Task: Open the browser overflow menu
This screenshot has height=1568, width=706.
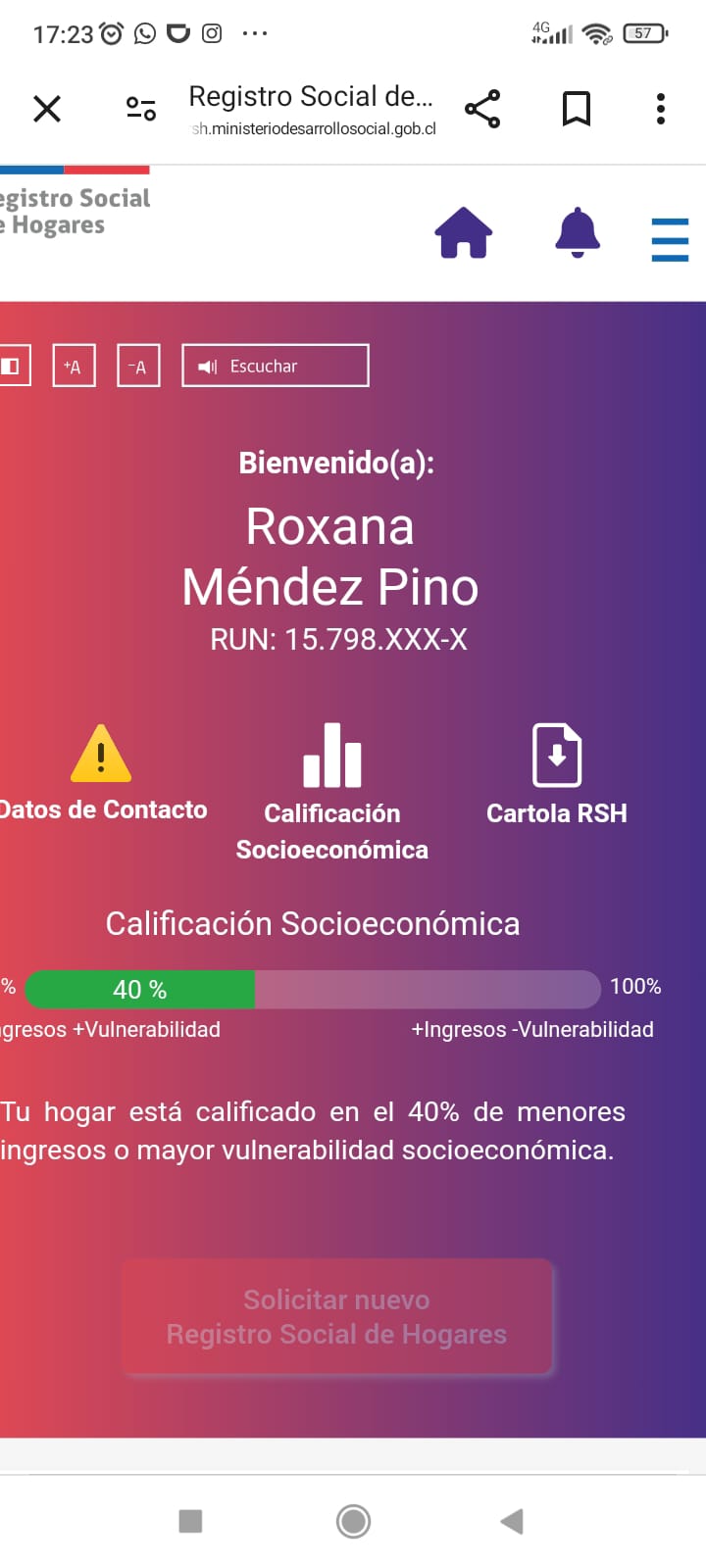Action: click(x=661, y=109)
